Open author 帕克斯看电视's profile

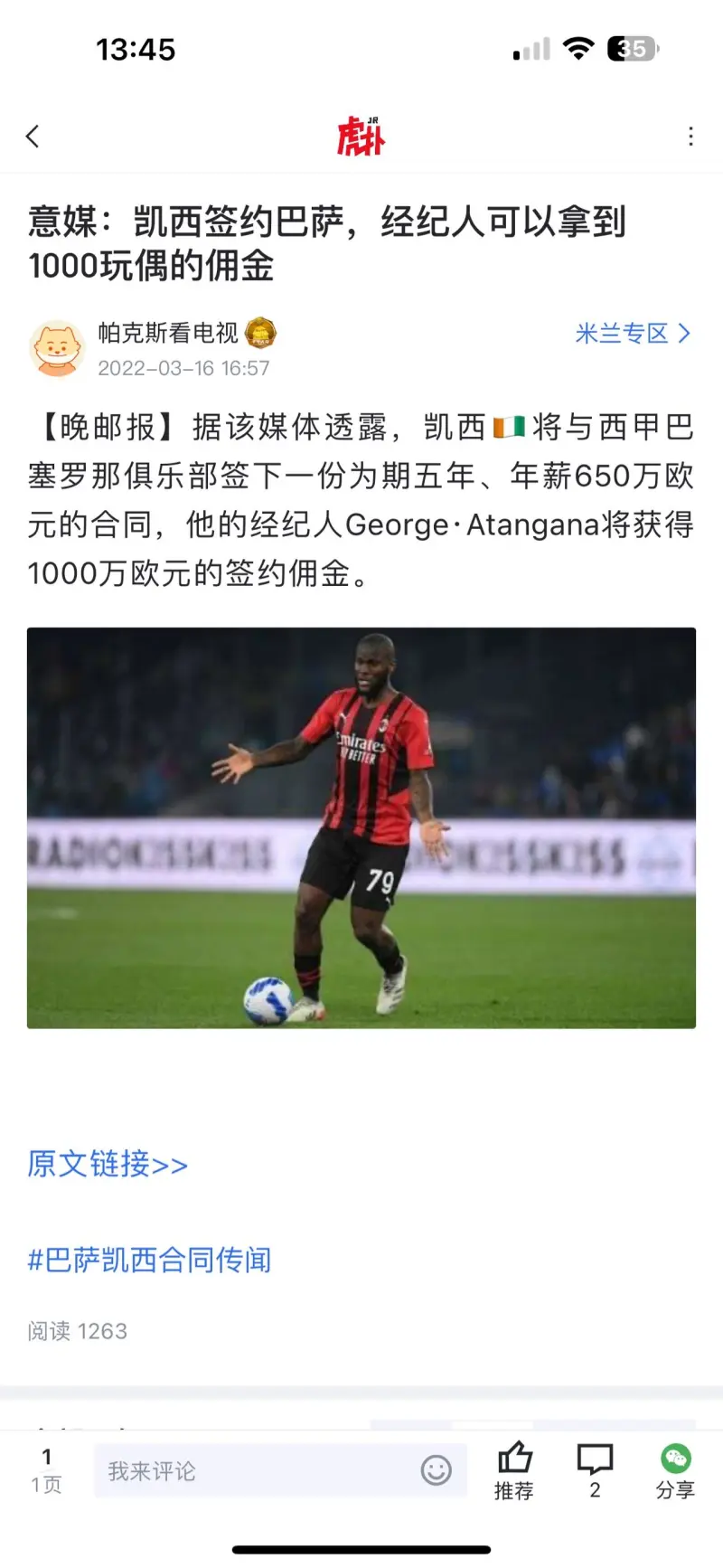[x=167, y=334]
